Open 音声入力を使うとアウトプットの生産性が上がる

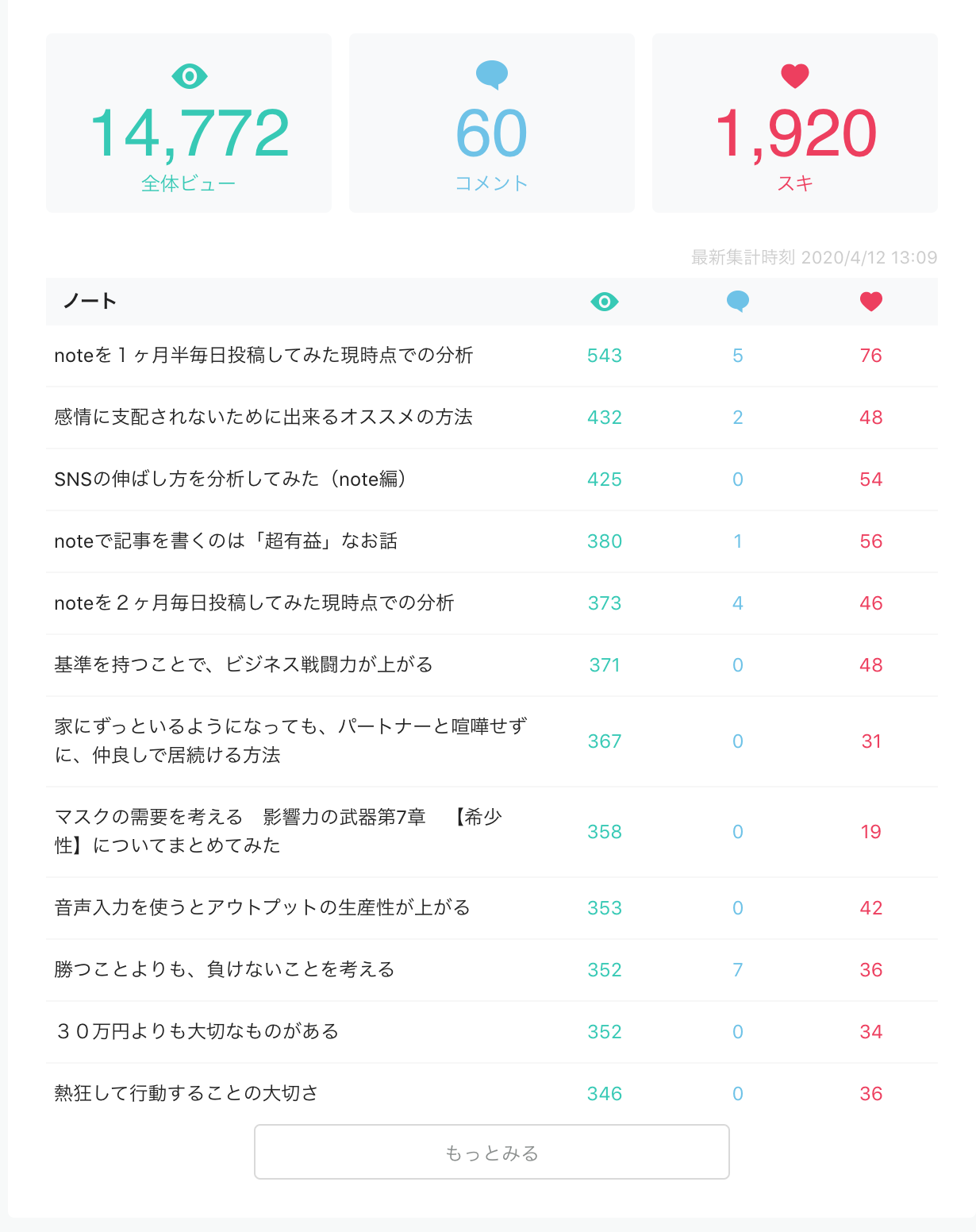coord(262,908)
